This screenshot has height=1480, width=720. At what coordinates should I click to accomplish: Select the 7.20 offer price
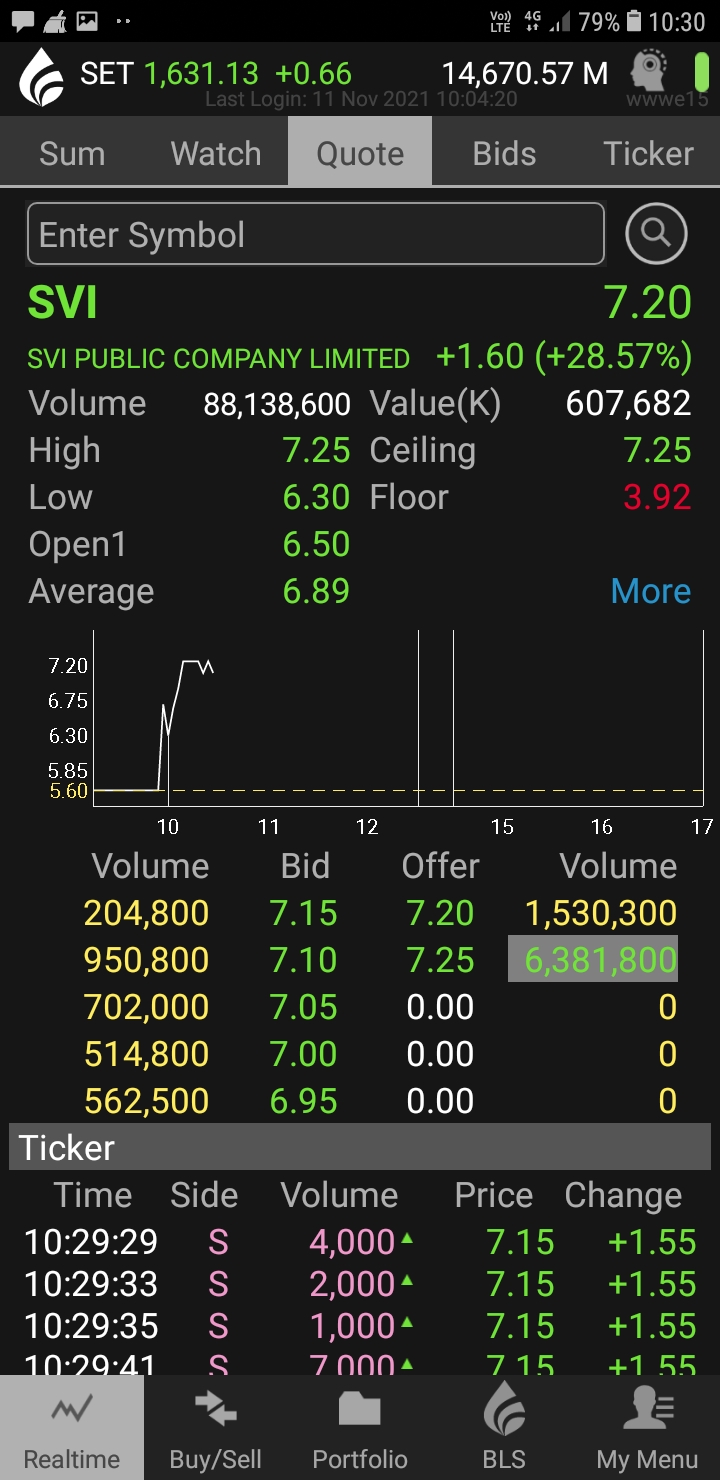tap(441, 913)
